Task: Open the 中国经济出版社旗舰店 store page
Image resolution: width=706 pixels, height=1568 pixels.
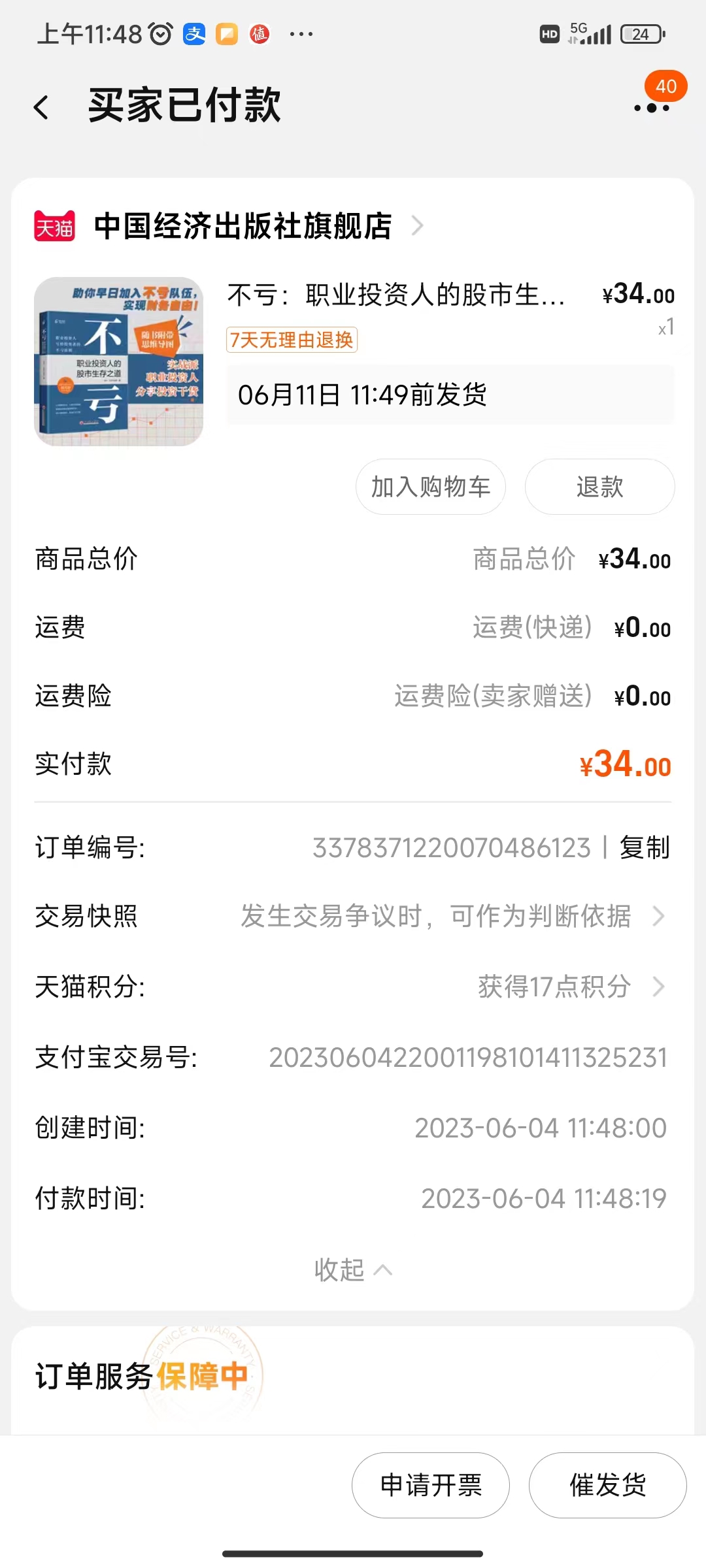Action: click(x=243, y=226)
